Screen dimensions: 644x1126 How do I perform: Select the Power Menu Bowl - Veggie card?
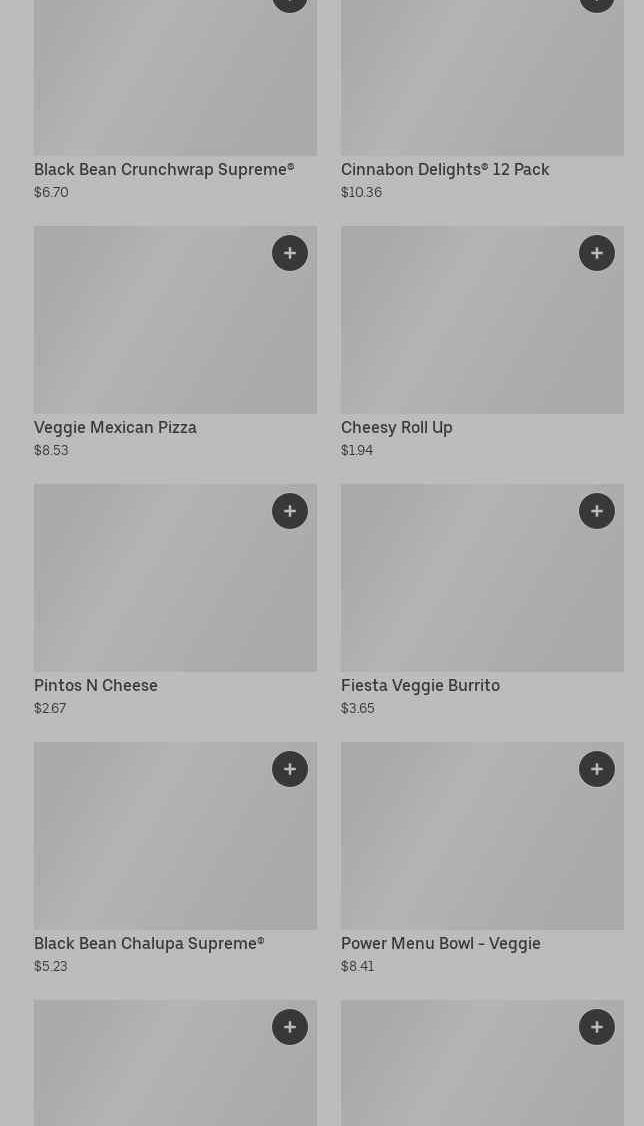(482, 858)
